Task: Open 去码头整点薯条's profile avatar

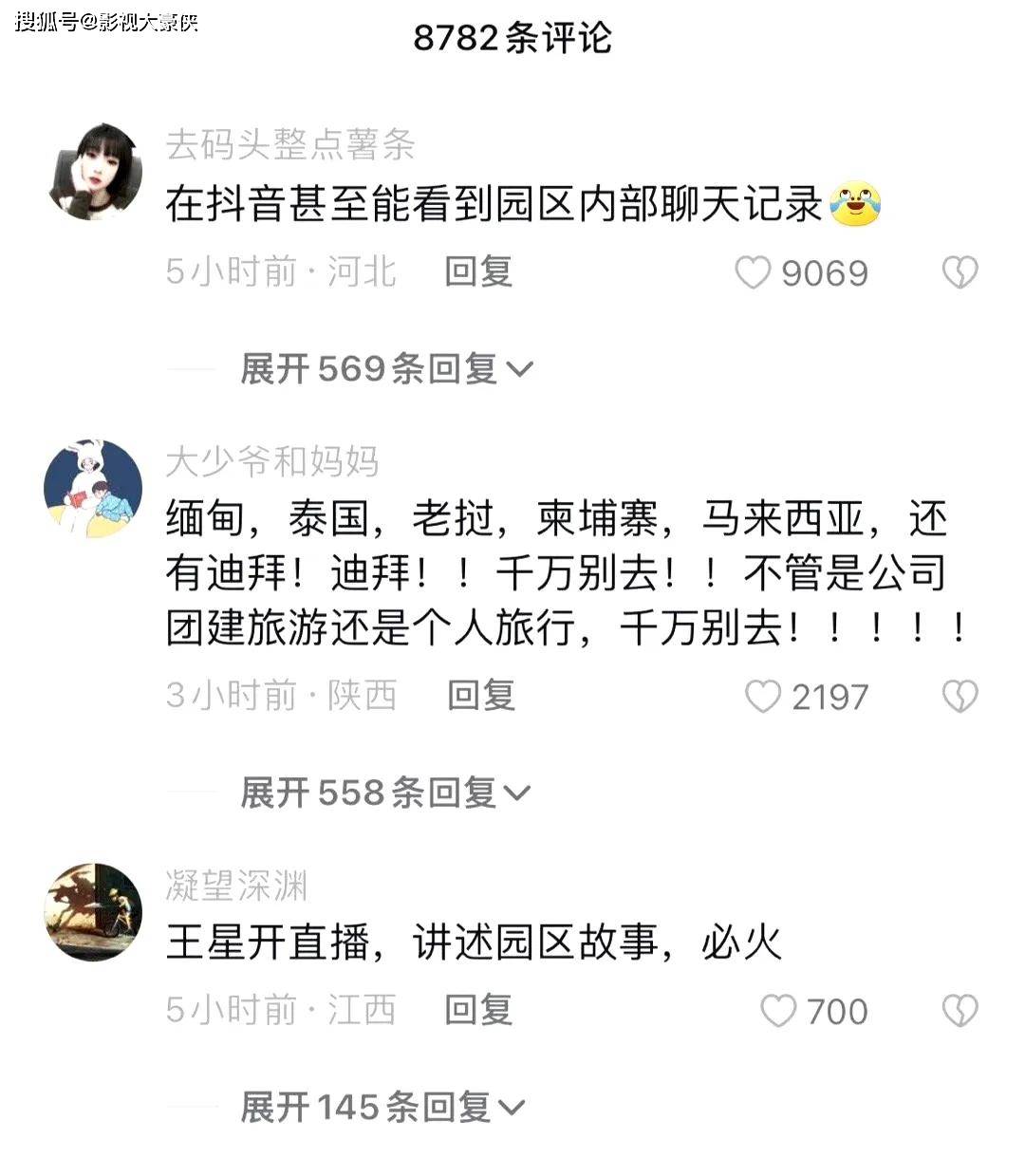Action: (94, 172)
